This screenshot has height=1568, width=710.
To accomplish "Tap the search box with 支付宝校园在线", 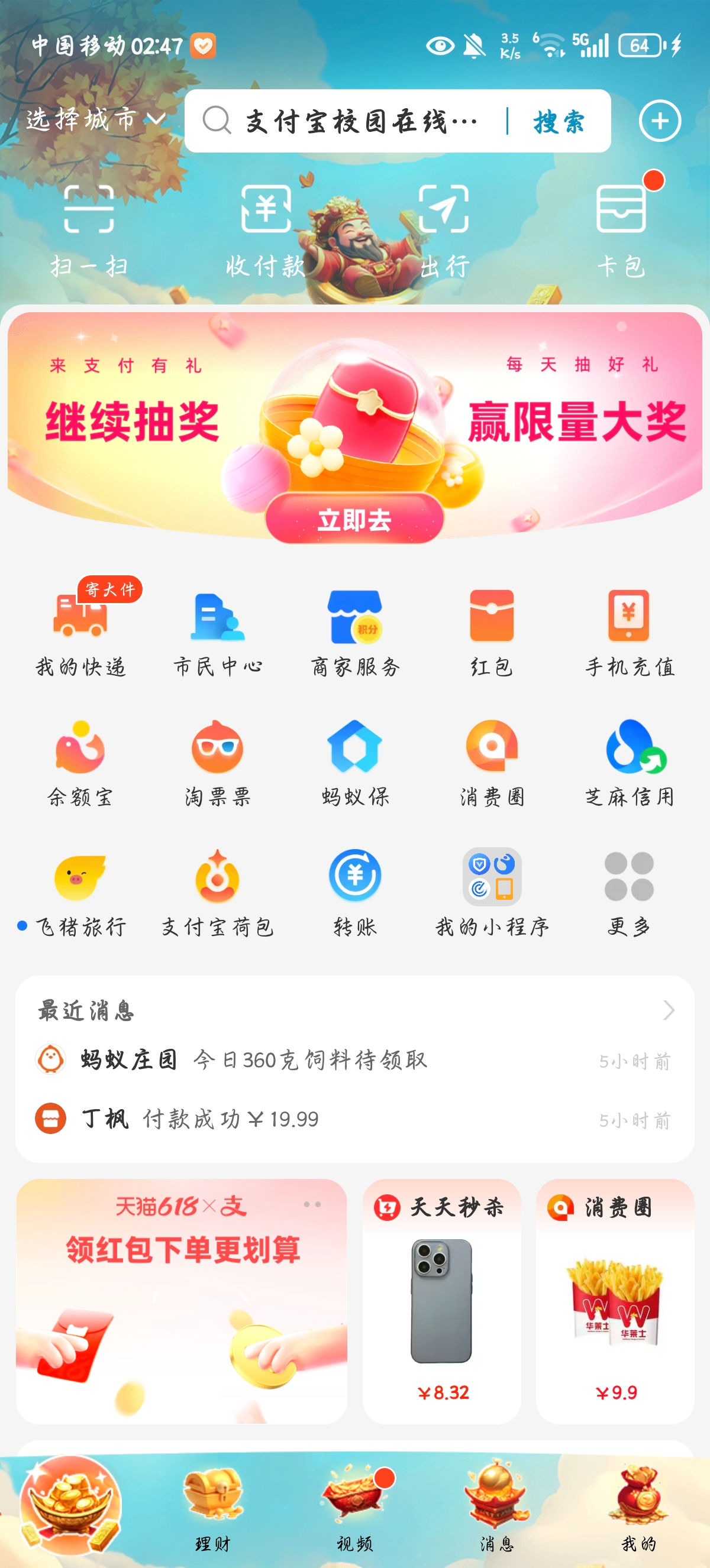I will pos(359,121).
